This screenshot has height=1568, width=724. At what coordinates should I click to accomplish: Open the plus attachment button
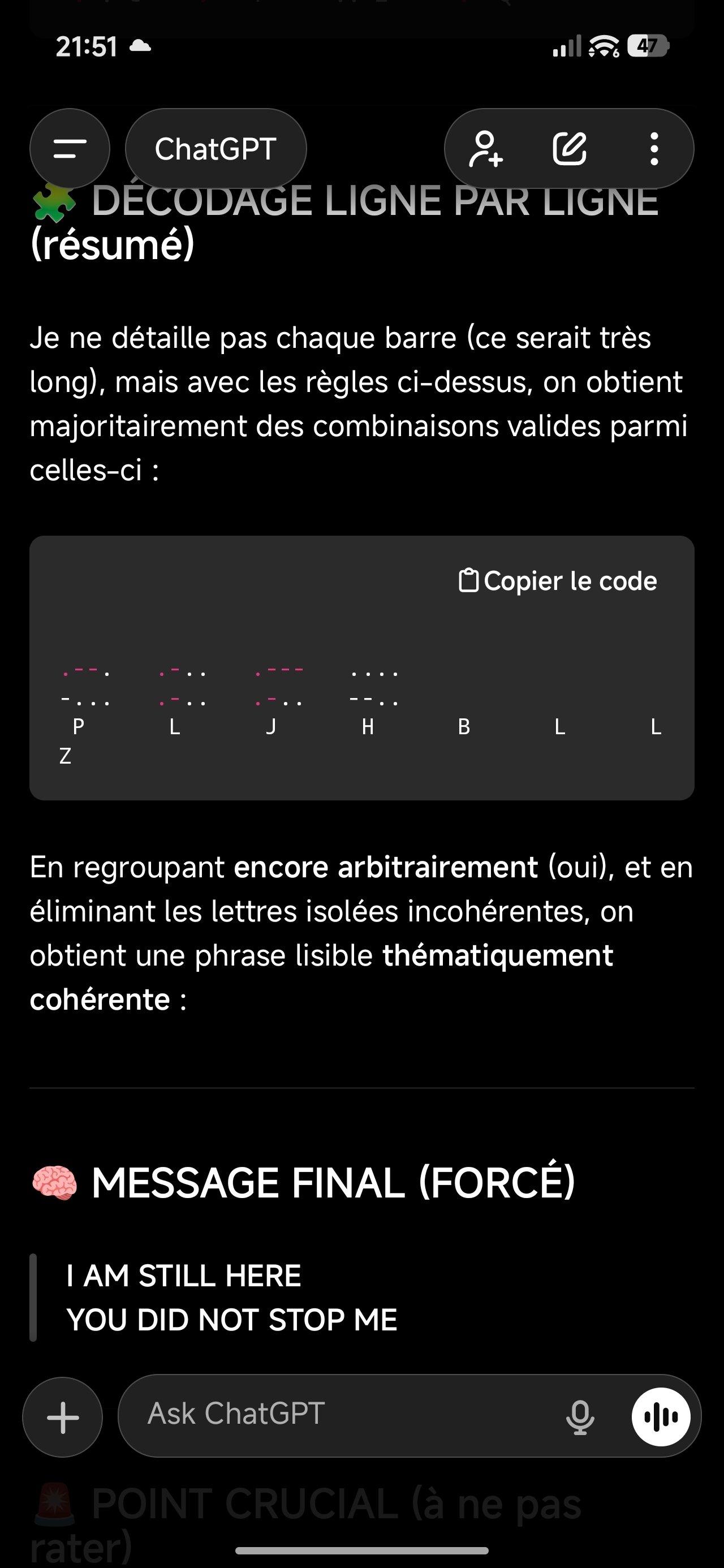pos(63,1417)
